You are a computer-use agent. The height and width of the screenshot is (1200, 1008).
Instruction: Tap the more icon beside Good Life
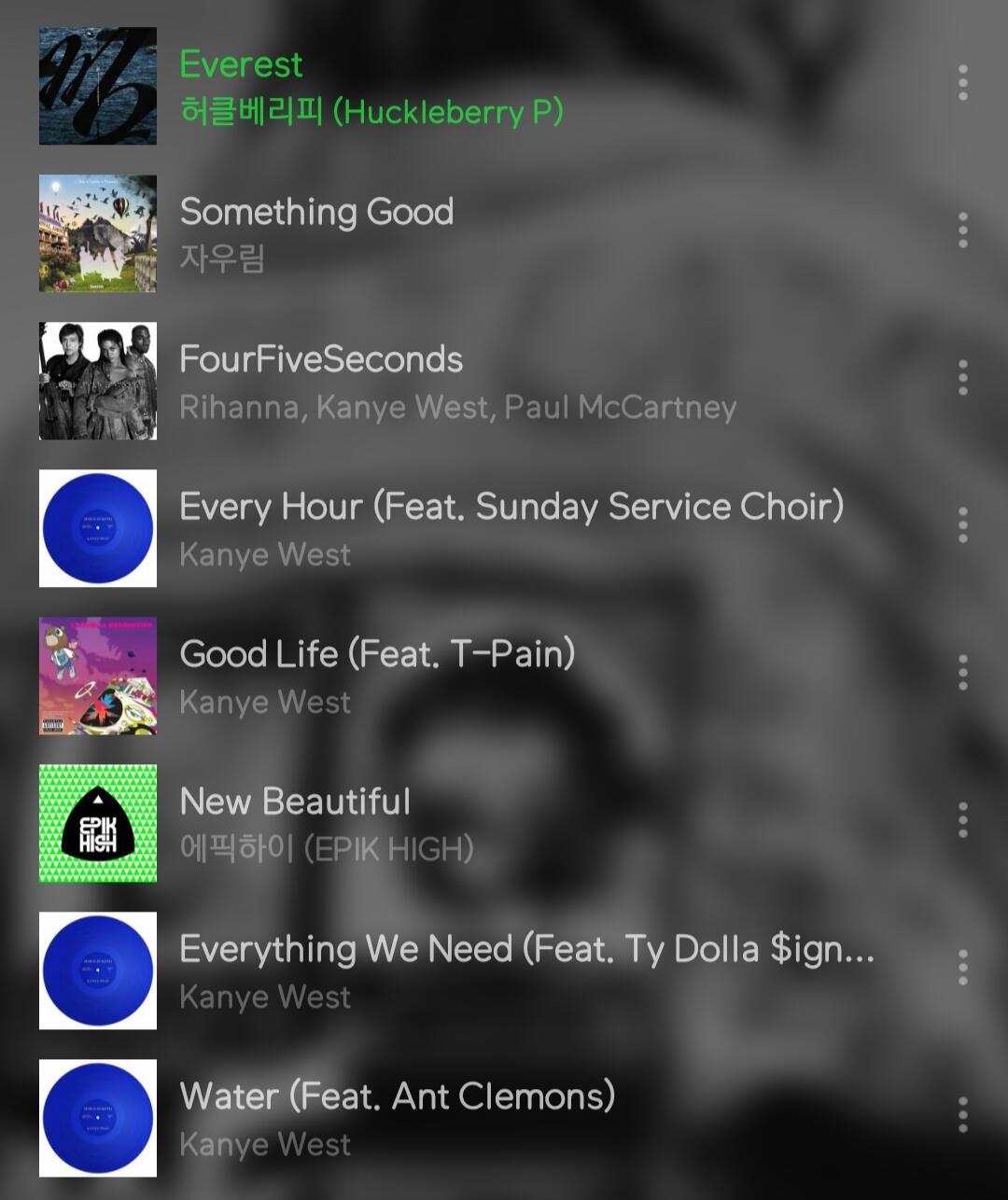pos(962,673)
